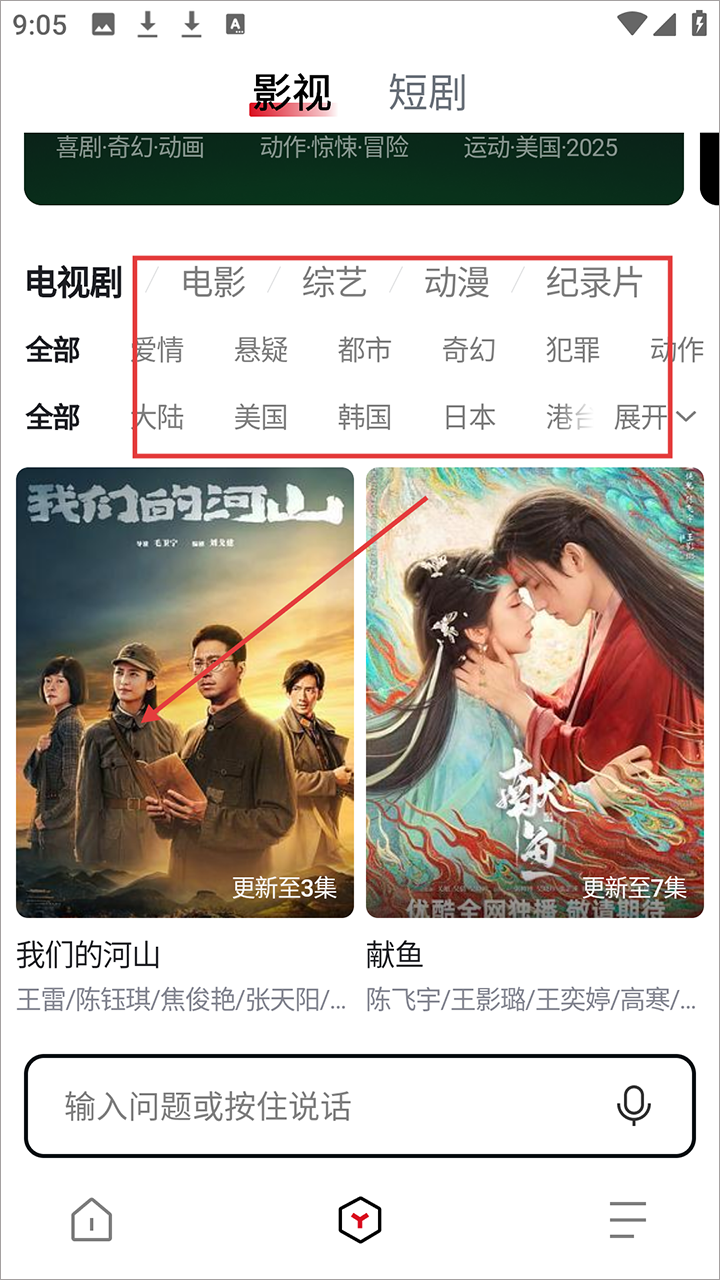The height and width of the screenshot is (1280, 720).
Task: Open the bottom menu icon
Action: [x=628, y=1220]
